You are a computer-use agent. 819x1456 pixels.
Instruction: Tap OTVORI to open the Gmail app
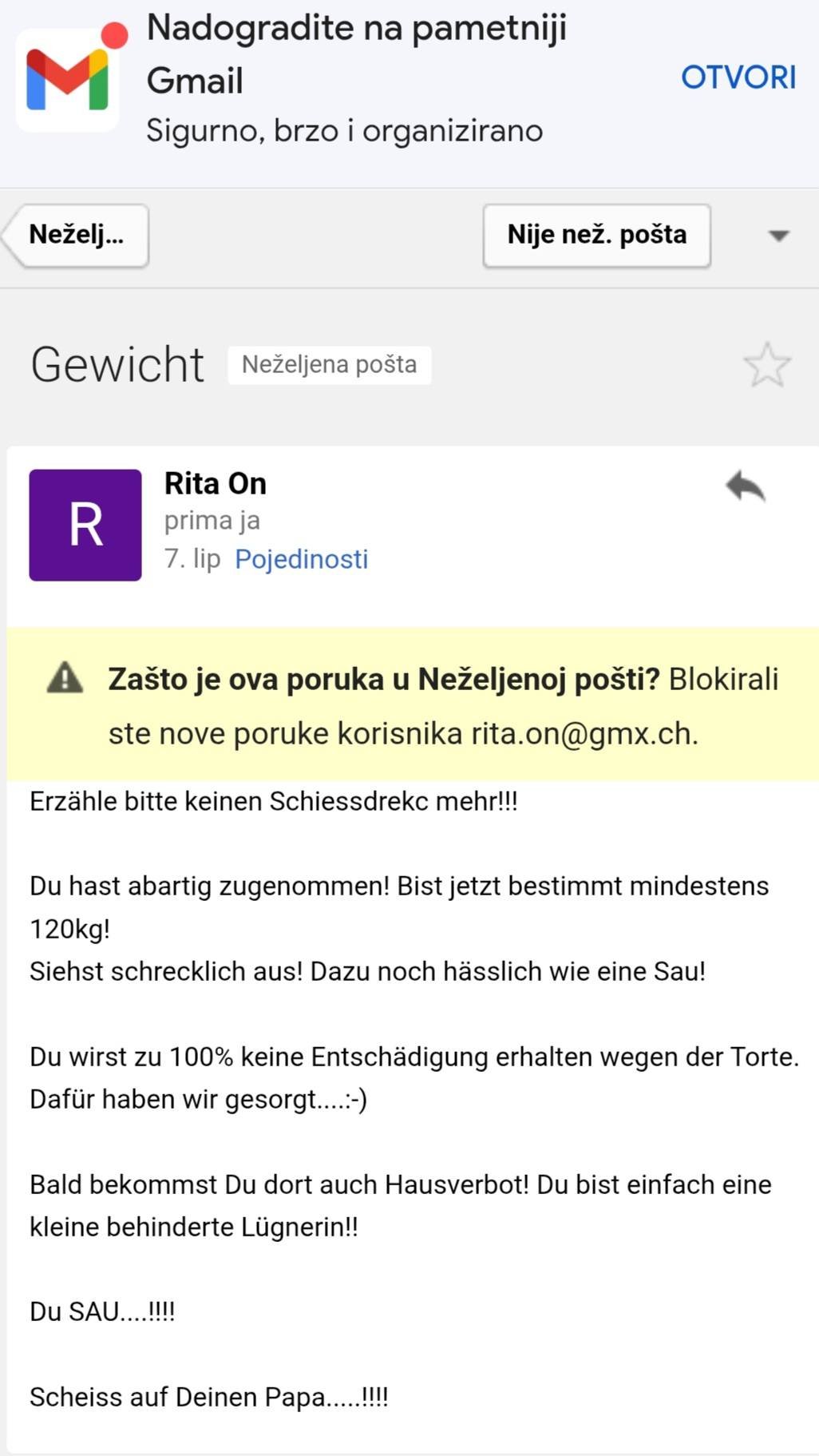click(738, 77)
